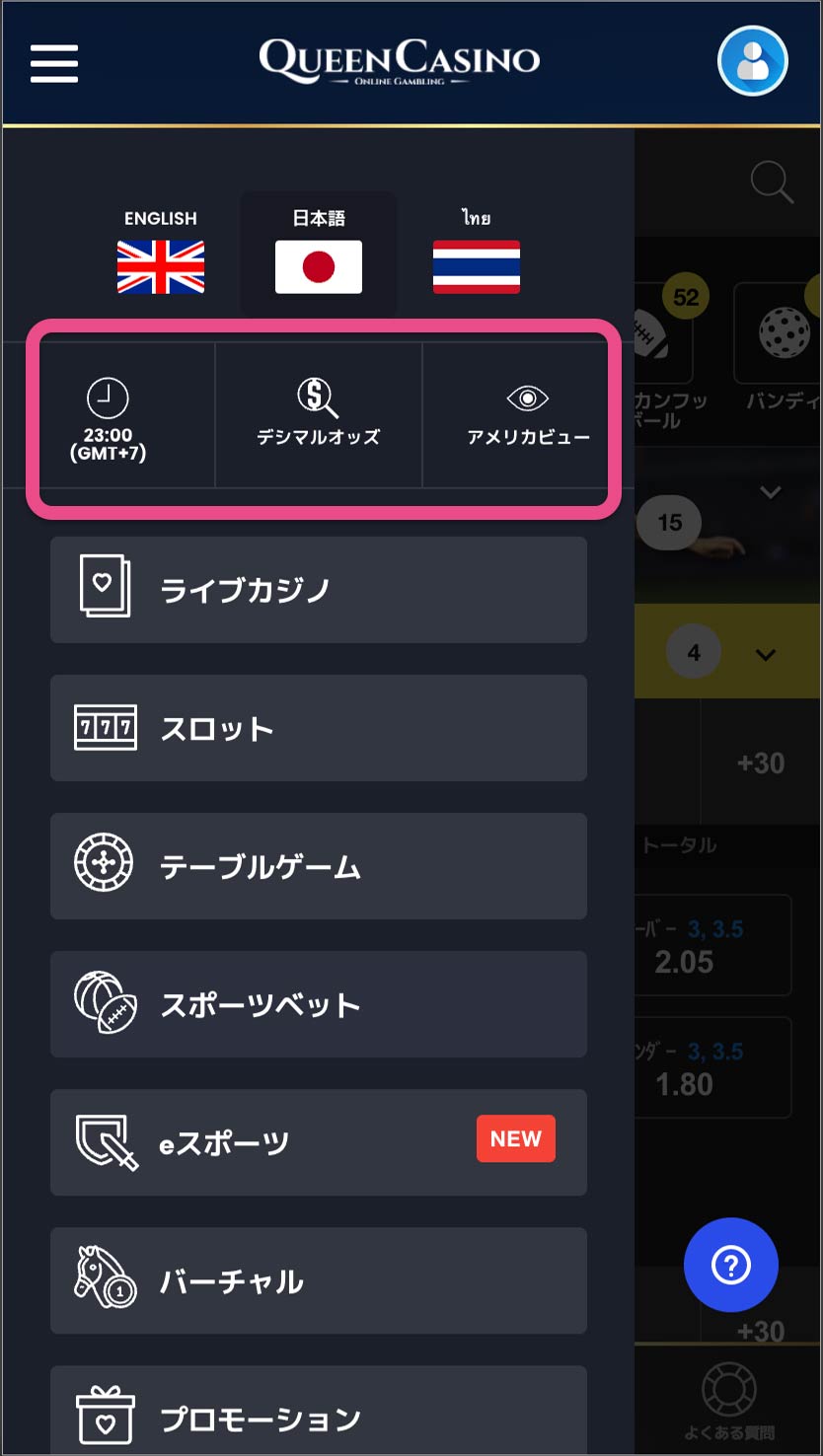
Task: Change the アメリカビュー view setting
Action: click(x=528, y=414)
